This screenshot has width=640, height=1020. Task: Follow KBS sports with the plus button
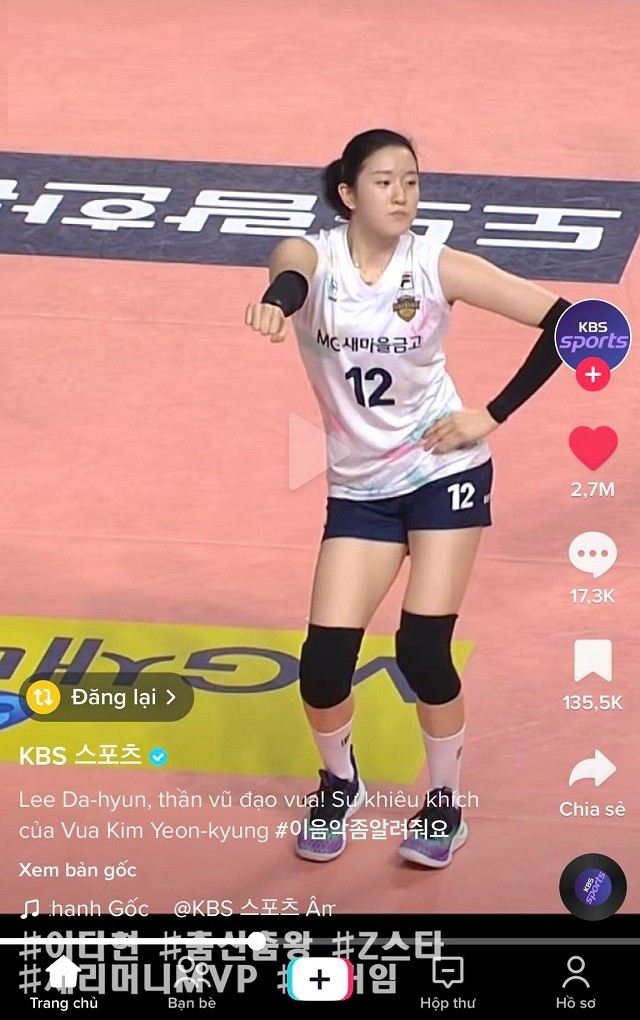pos(593,375)
